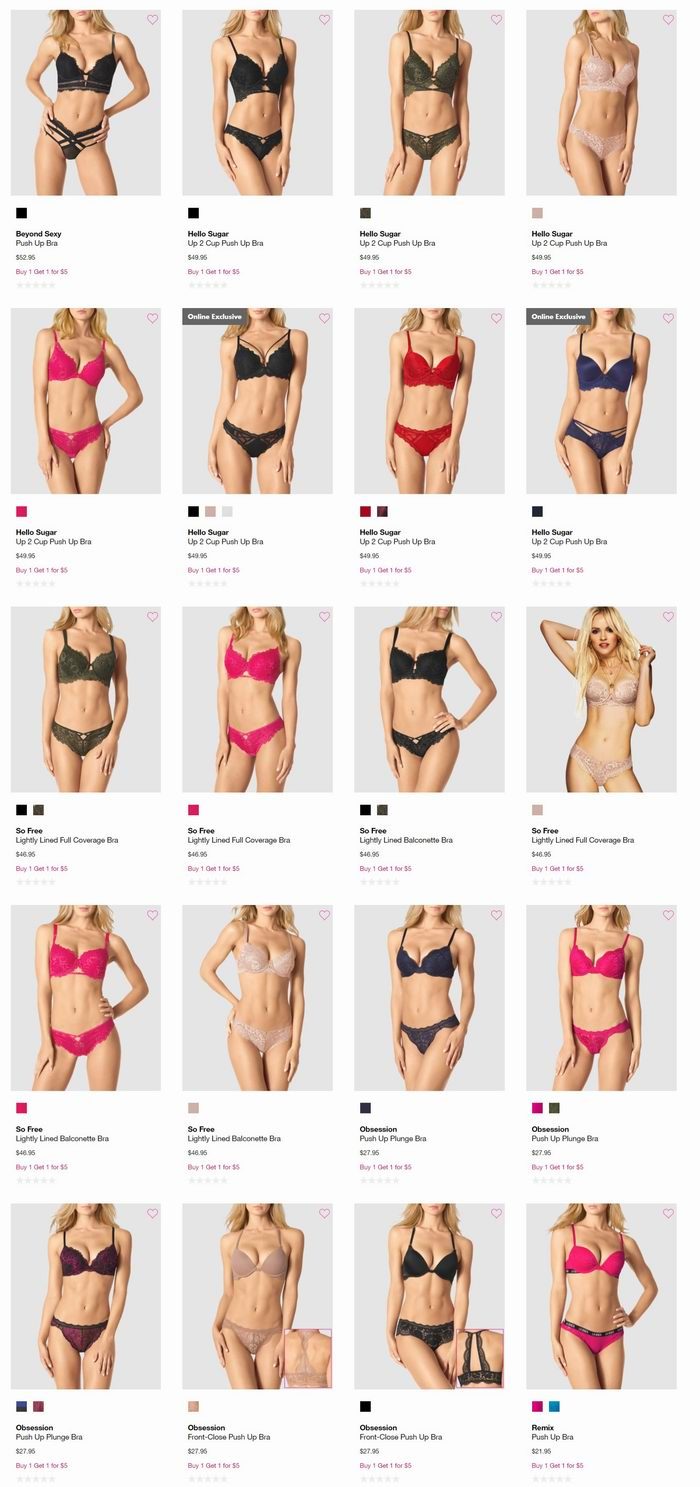Pick olive swatch under black So Free Balconette Bra
700x1487 pixels.
pos(382,809)
